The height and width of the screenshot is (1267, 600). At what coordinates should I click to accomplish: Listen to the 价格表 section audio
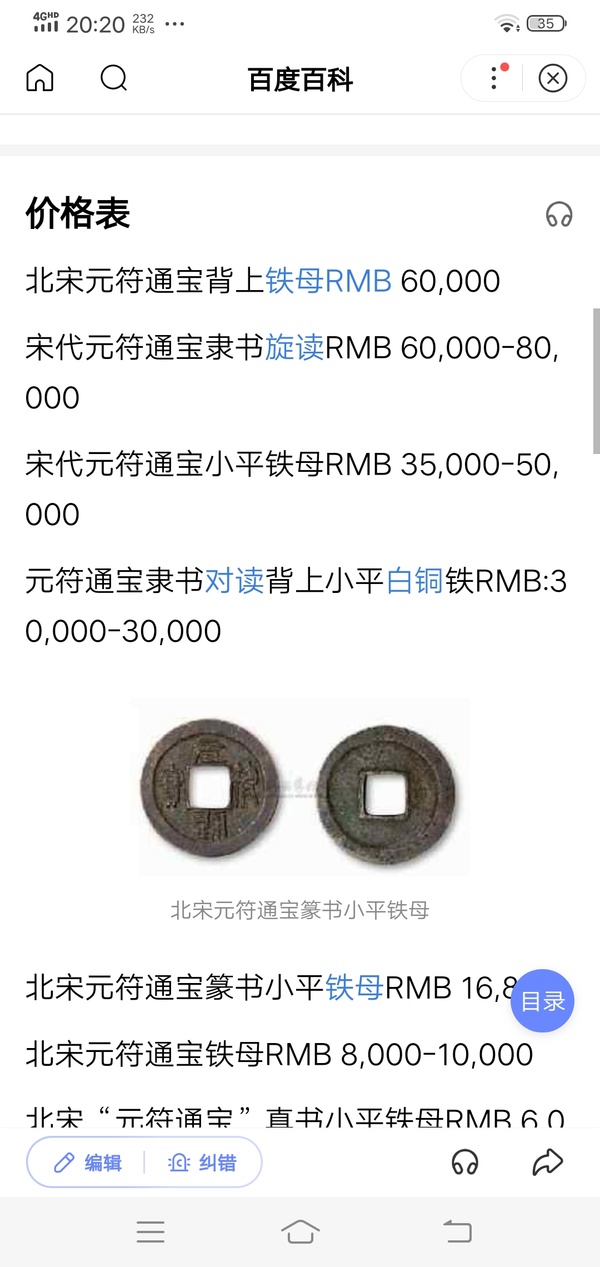(559, 214)
